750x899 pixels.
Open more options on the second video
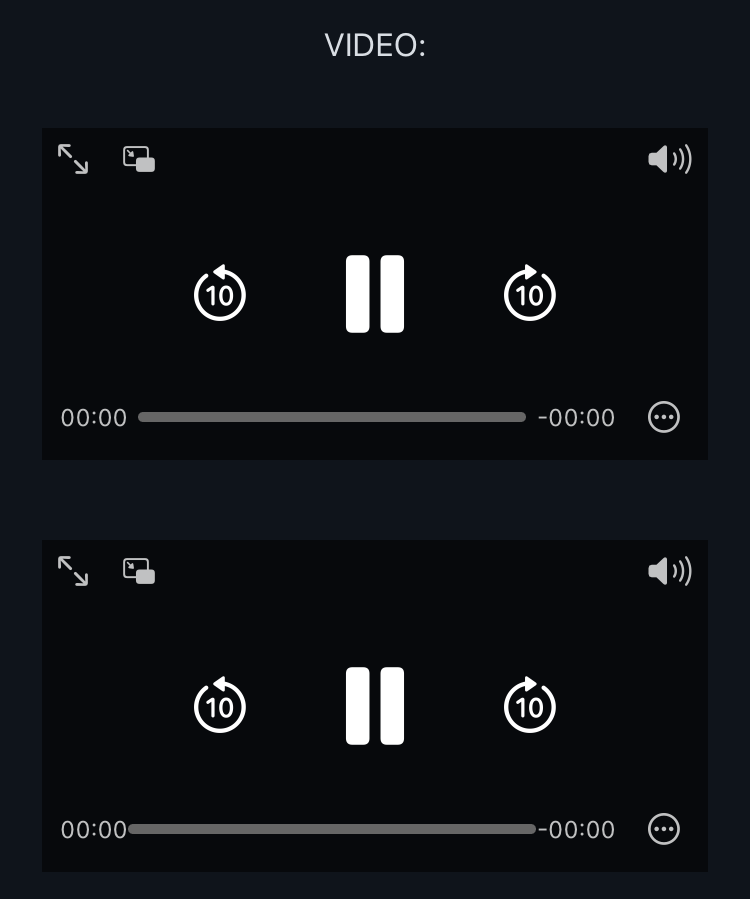click(664, 829)
